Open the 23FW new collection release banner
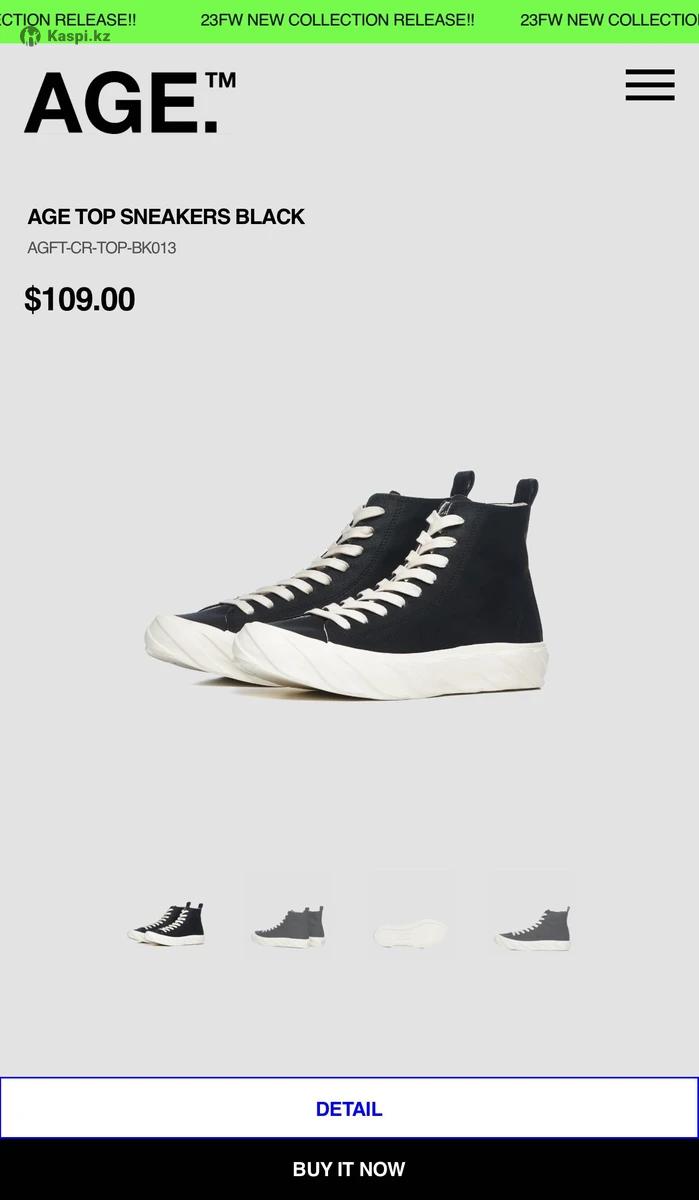The height and width of the screenshot is (1200, 699). coord(338,20)
